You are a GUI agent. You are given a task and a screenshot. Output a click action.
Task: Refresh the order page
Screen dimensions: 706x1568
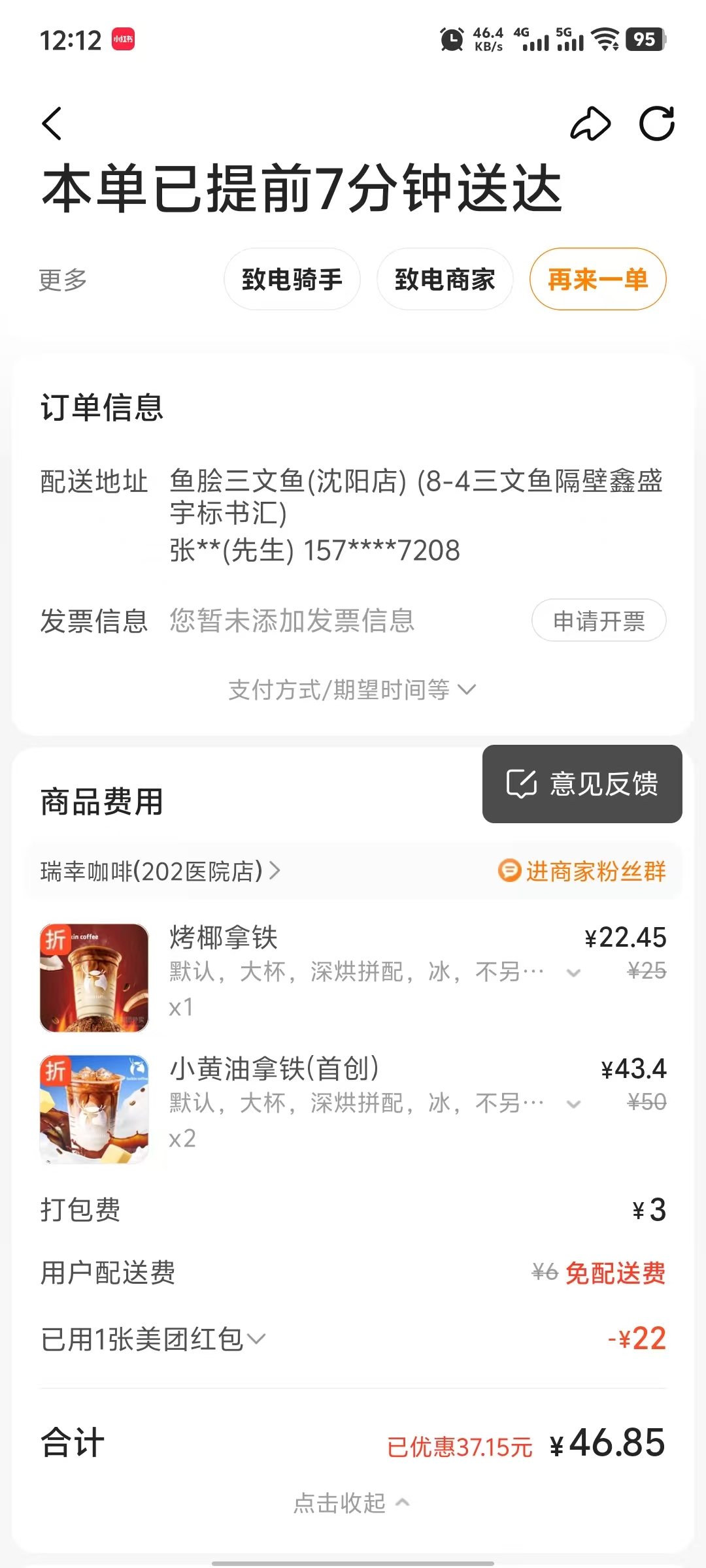(x=656, y=123)
